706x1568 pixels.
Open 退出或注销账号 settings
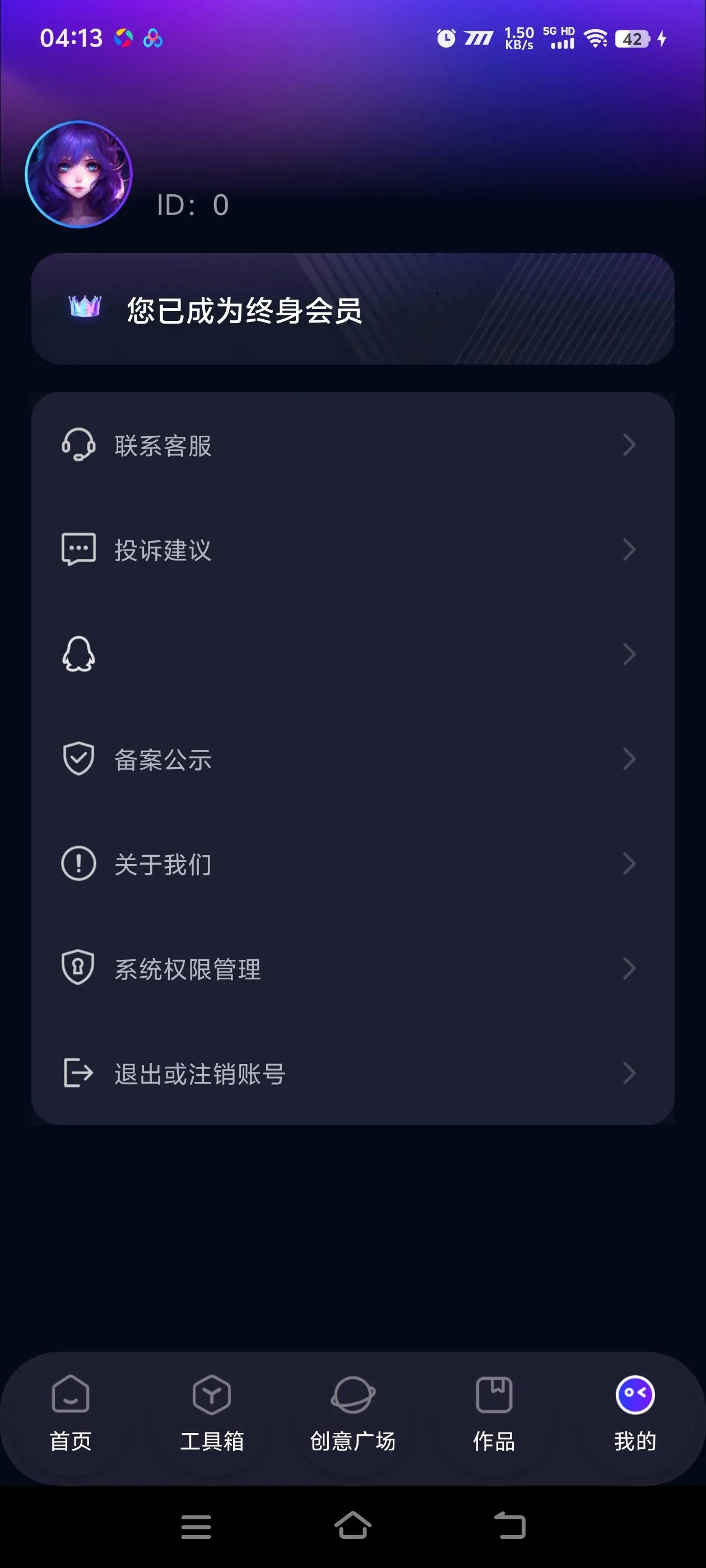pos(201,1073)
